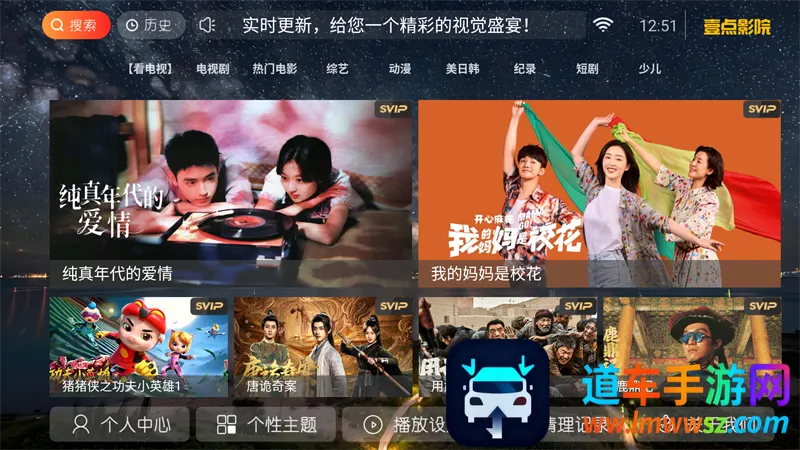Go to the 综艺 tab
This screenshot has width=800, height=450.
tap(337, 69)
